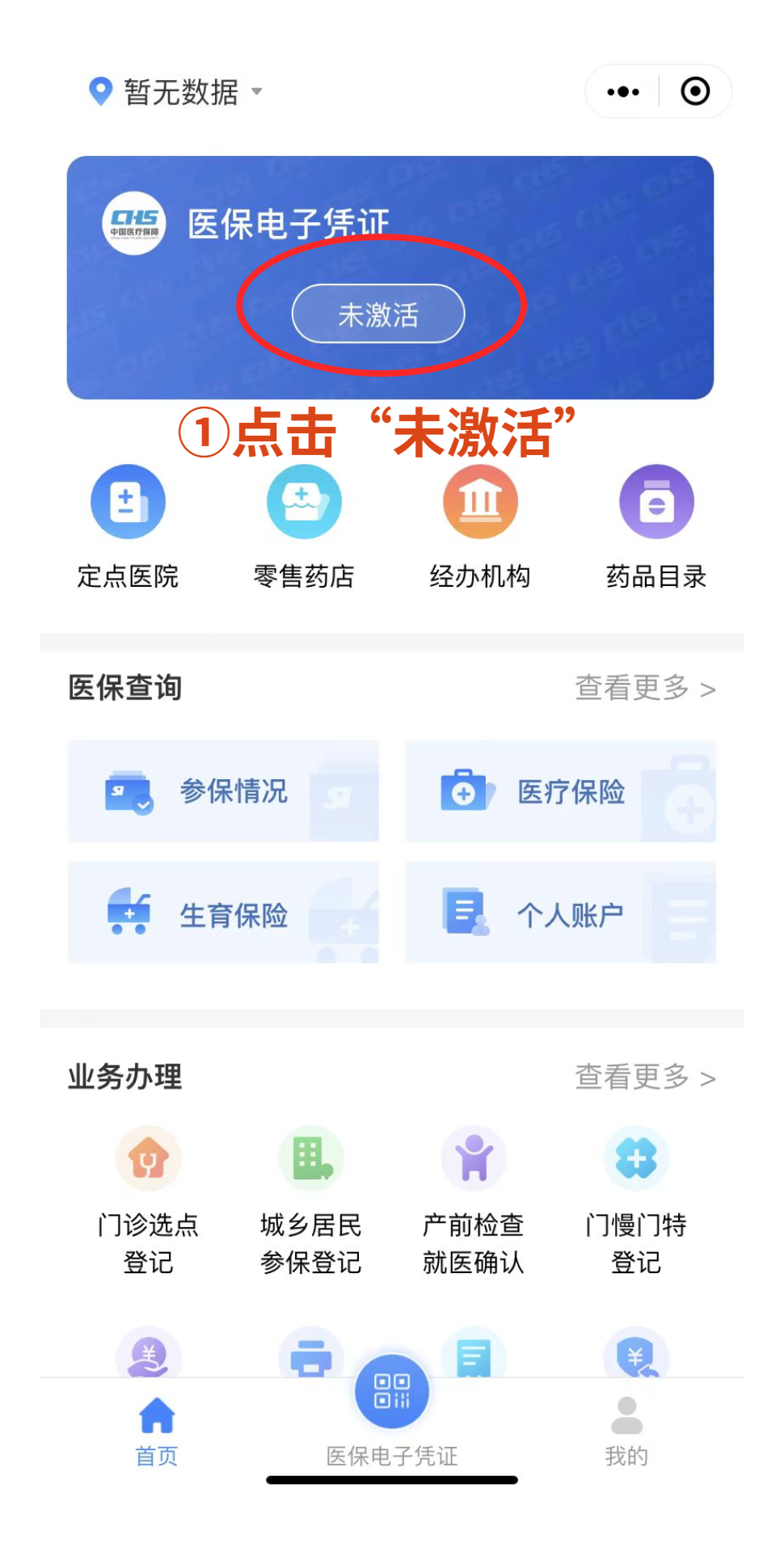The width and height of the screenshot is (784, 1552).
Task: Open the mini program three-dot menu
Action: 622,92
